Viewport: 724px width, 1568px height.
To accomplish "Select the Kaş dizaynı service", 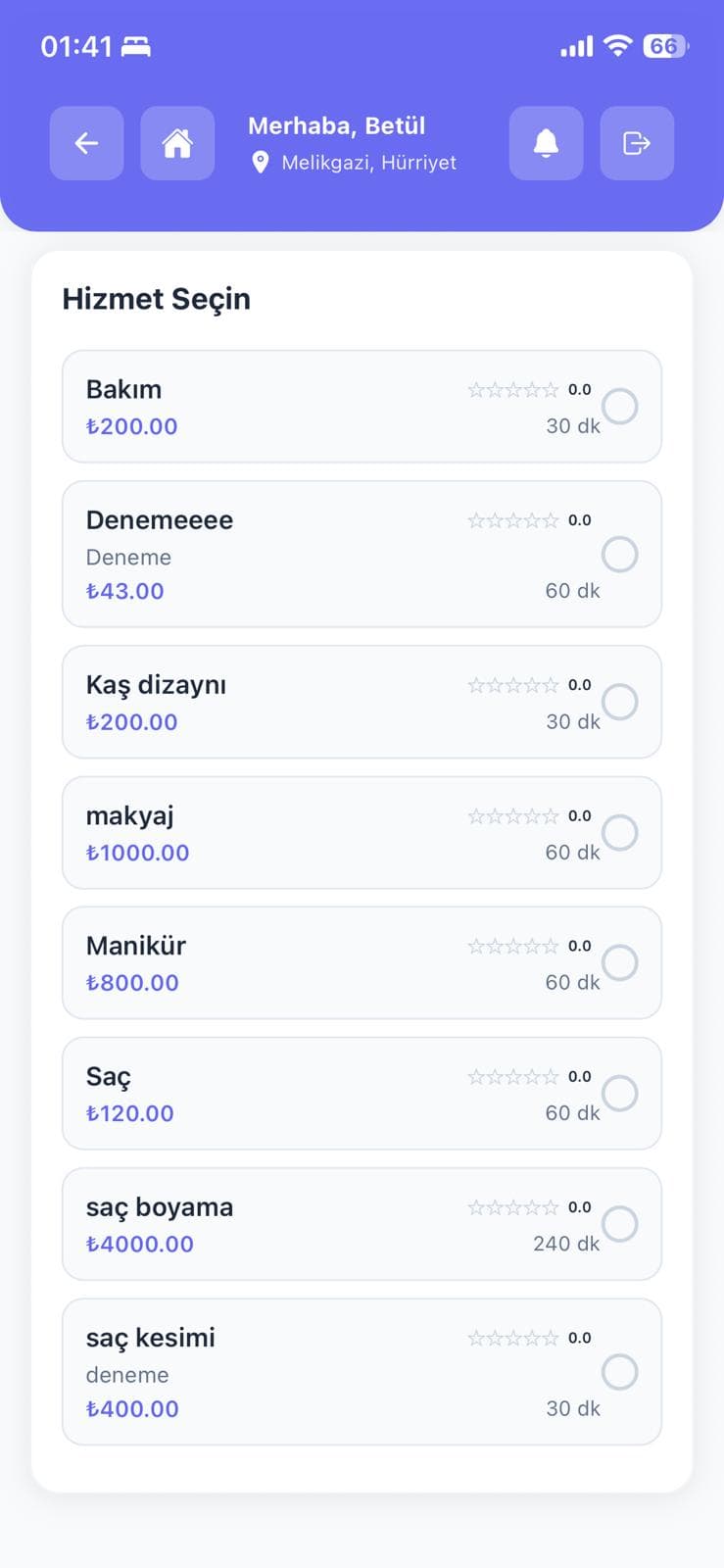I will (x=620, y=702).
